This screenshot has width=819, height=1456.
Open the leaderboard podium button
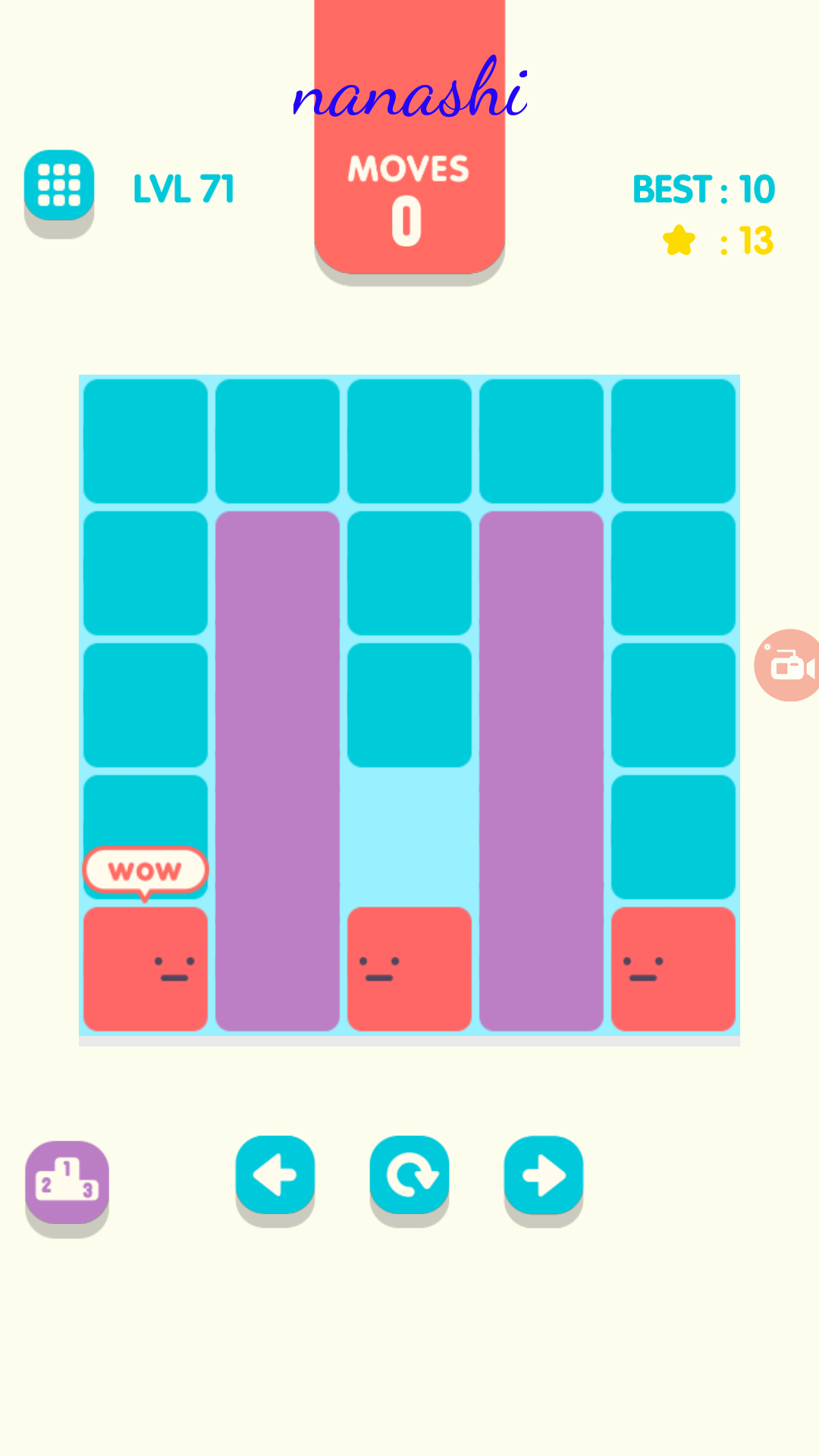point(67,1181)
